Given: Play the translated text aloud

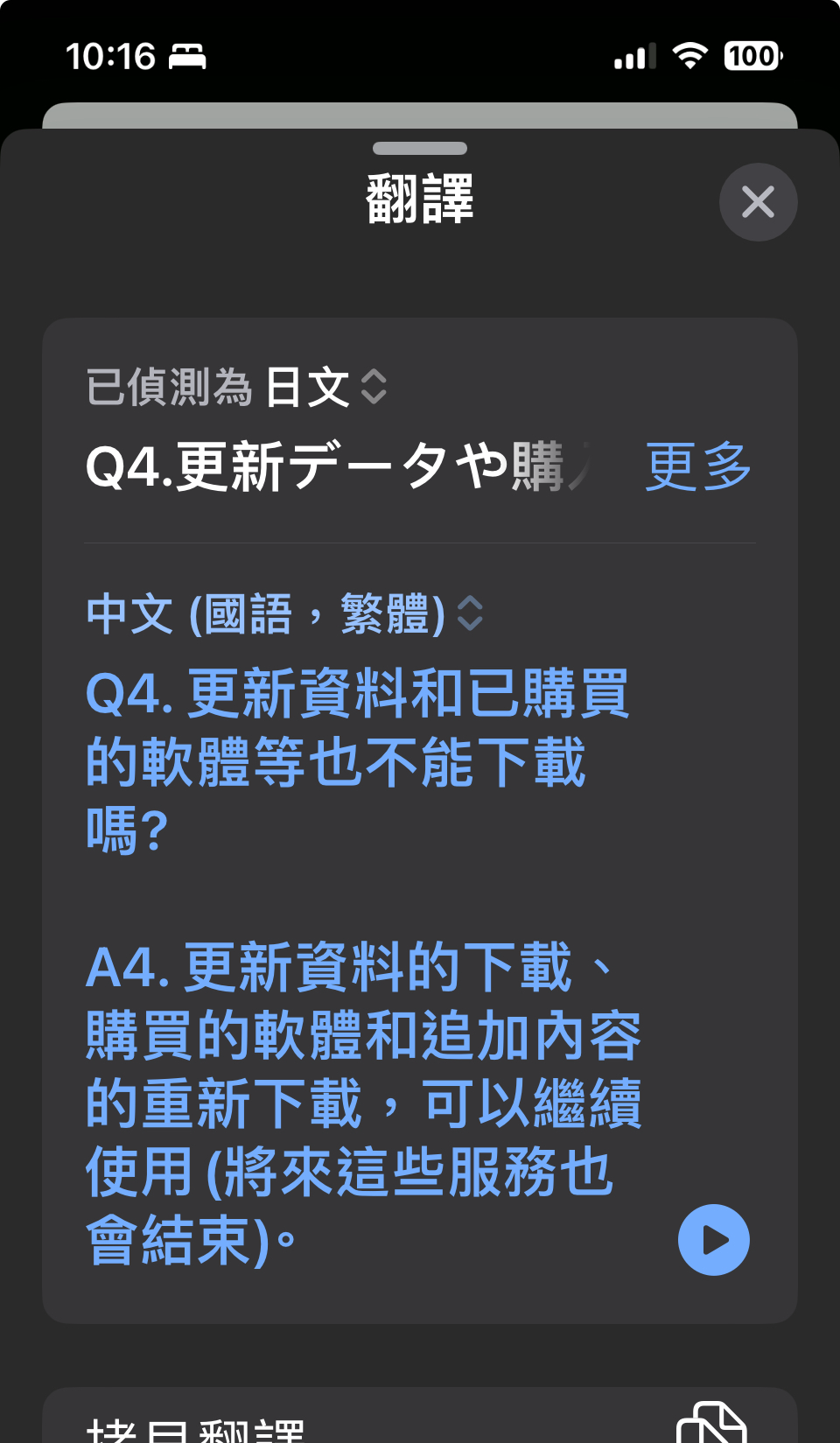Looking at the screenshot, I should pos(713,1240).
